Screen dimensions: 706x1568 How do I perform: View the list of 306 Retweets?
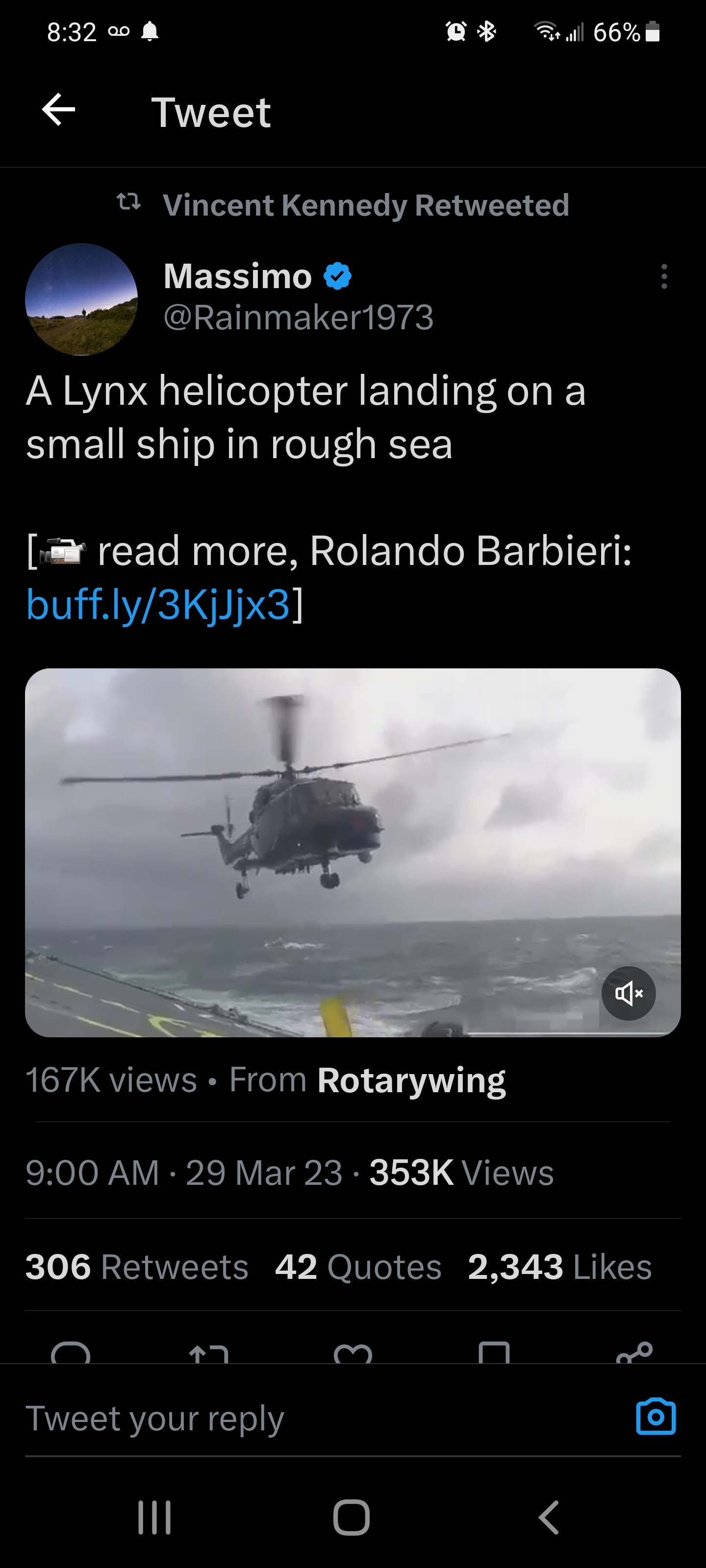[x=137, y=1267]
